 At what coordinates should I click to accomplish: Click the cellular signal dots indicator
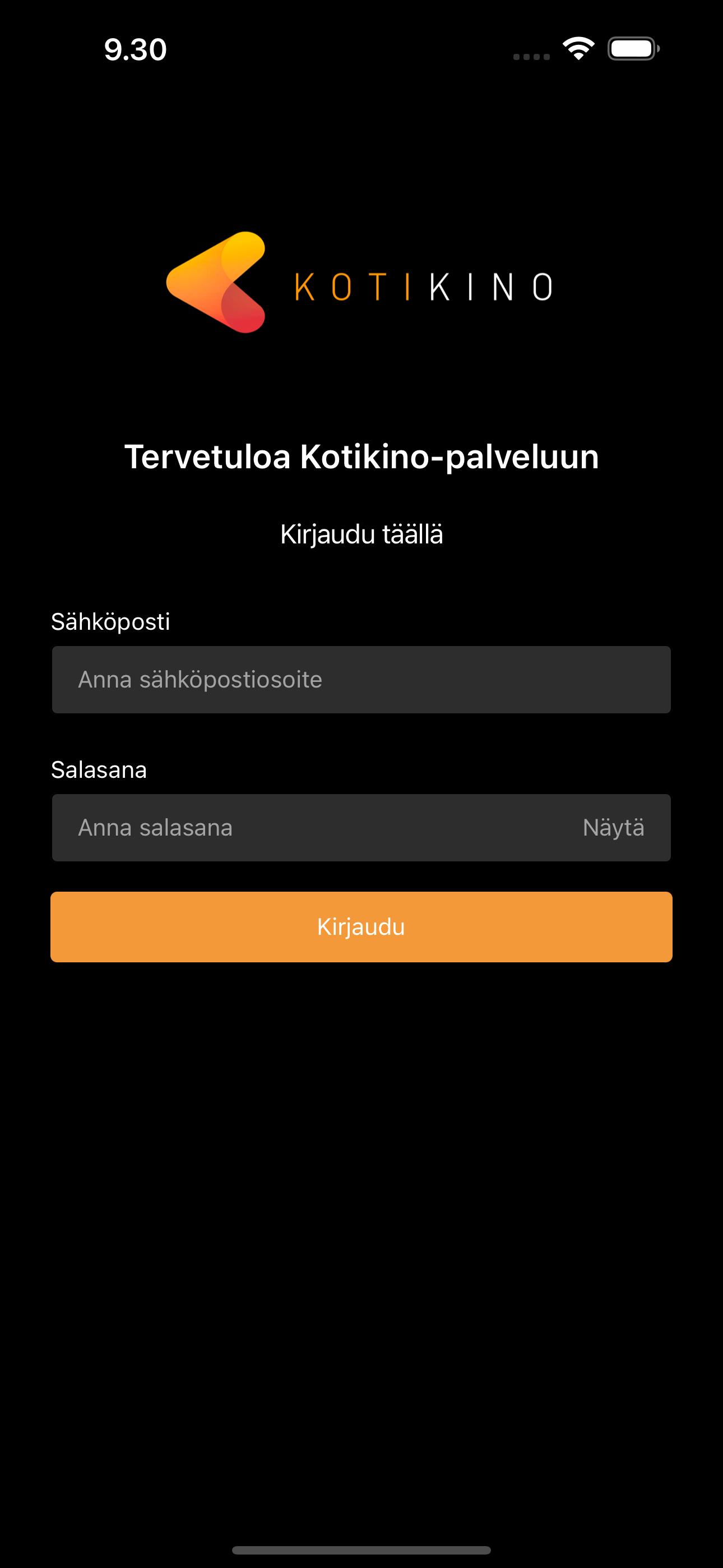pos(530,56)
